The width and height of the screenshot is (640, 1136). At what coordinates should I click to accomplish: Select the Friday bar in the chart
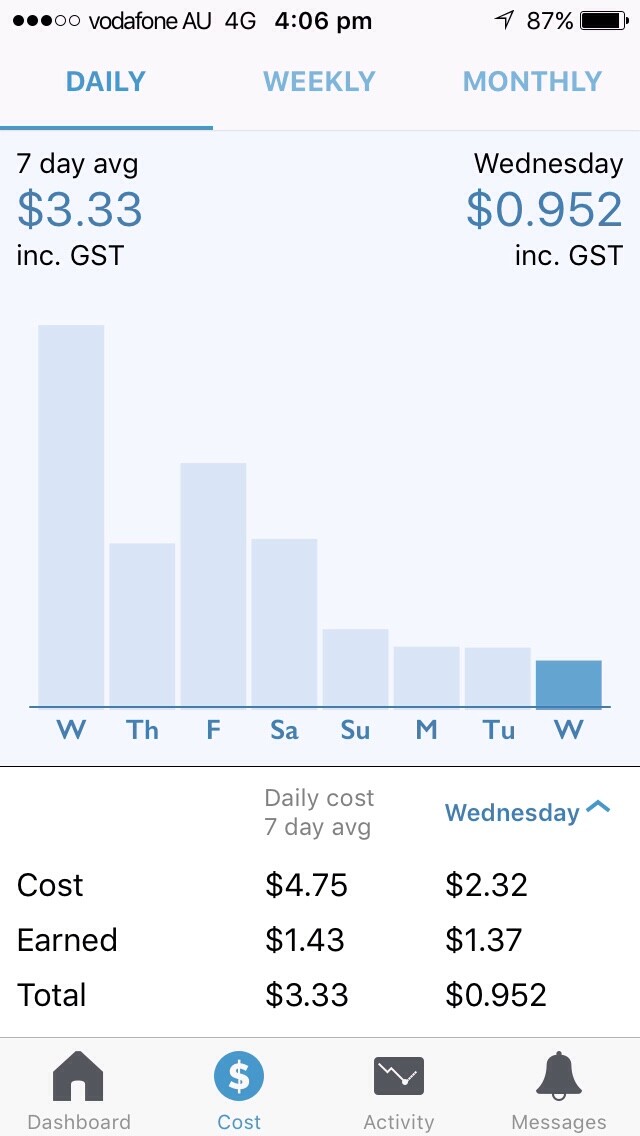[213, 584]
